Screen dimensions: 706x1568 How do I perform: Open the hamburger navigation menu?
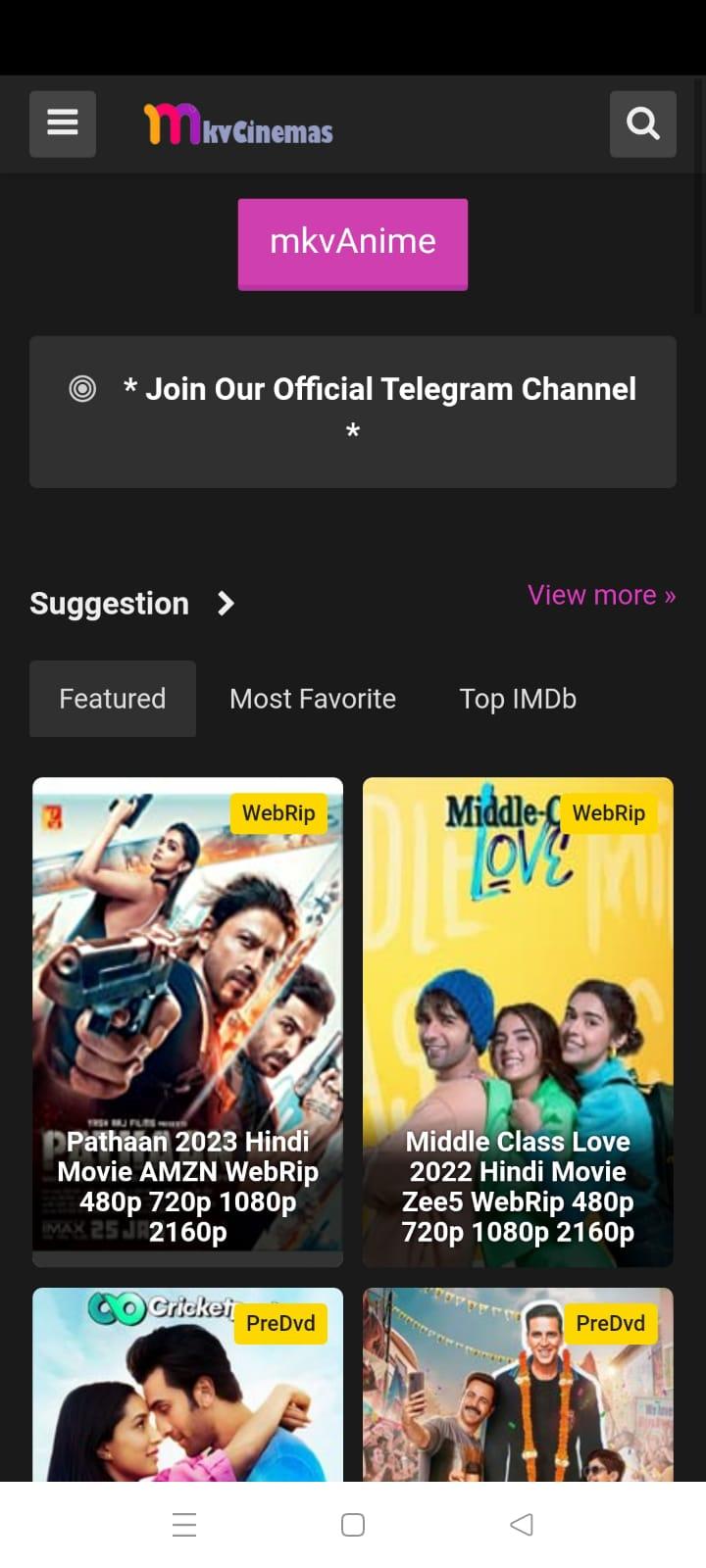coord(62,123)
